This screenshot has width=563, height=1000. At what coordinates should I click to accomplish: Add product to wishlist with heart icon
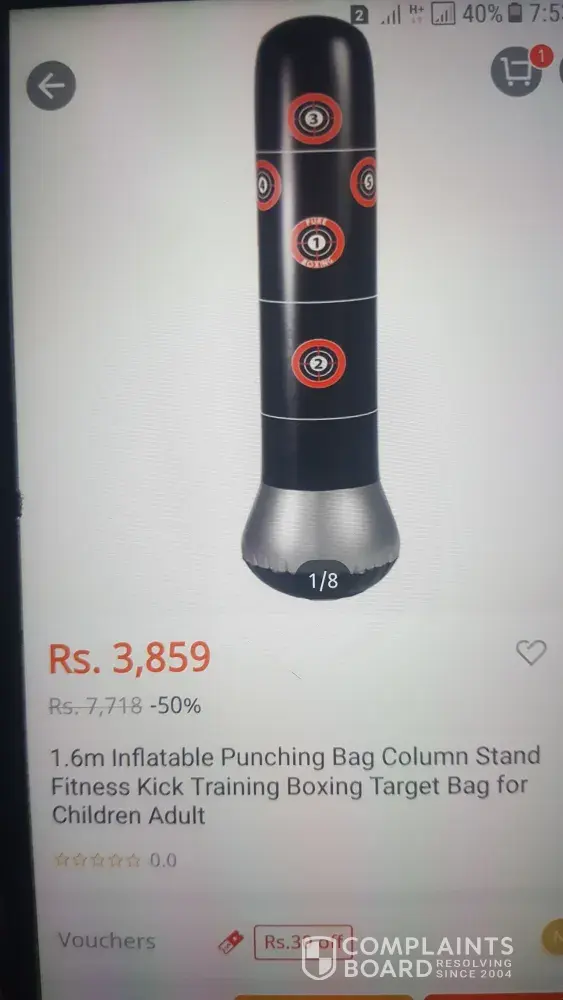pos(531,652)
